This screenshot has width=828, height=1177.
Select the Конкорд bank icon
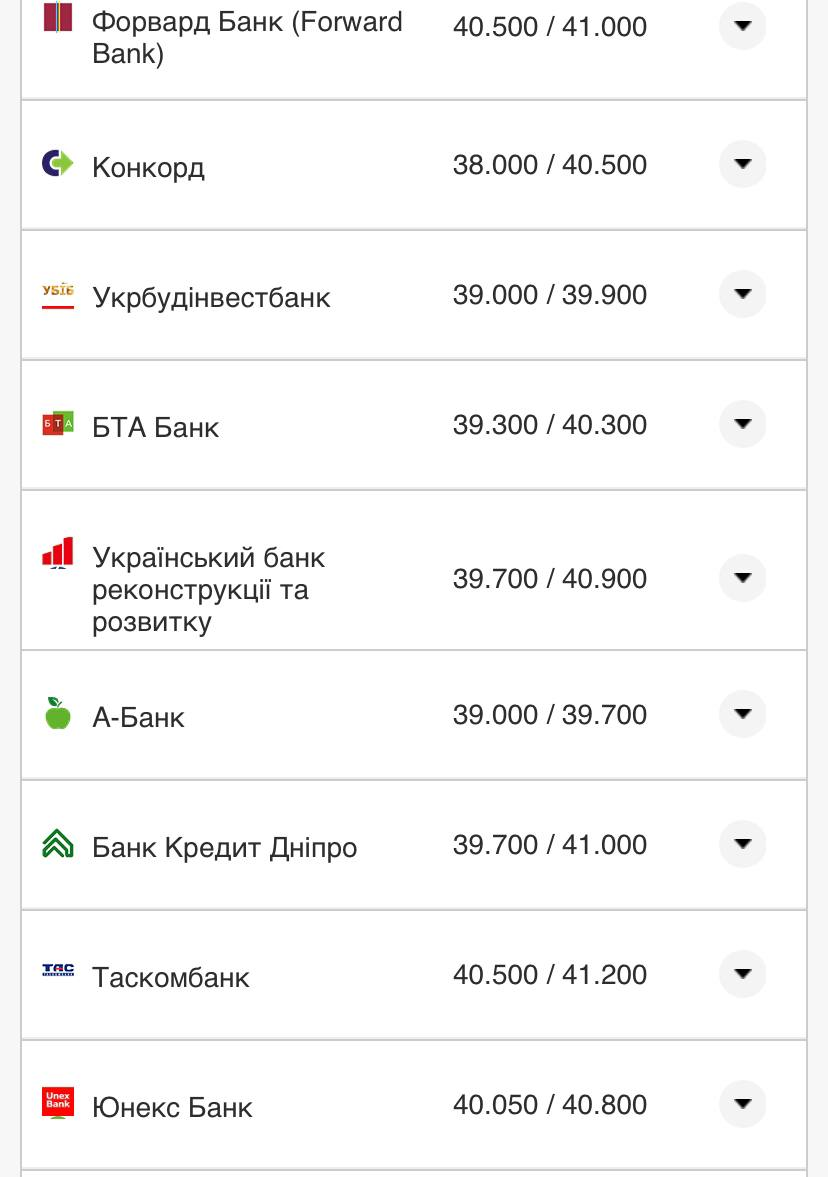point(57,164)
